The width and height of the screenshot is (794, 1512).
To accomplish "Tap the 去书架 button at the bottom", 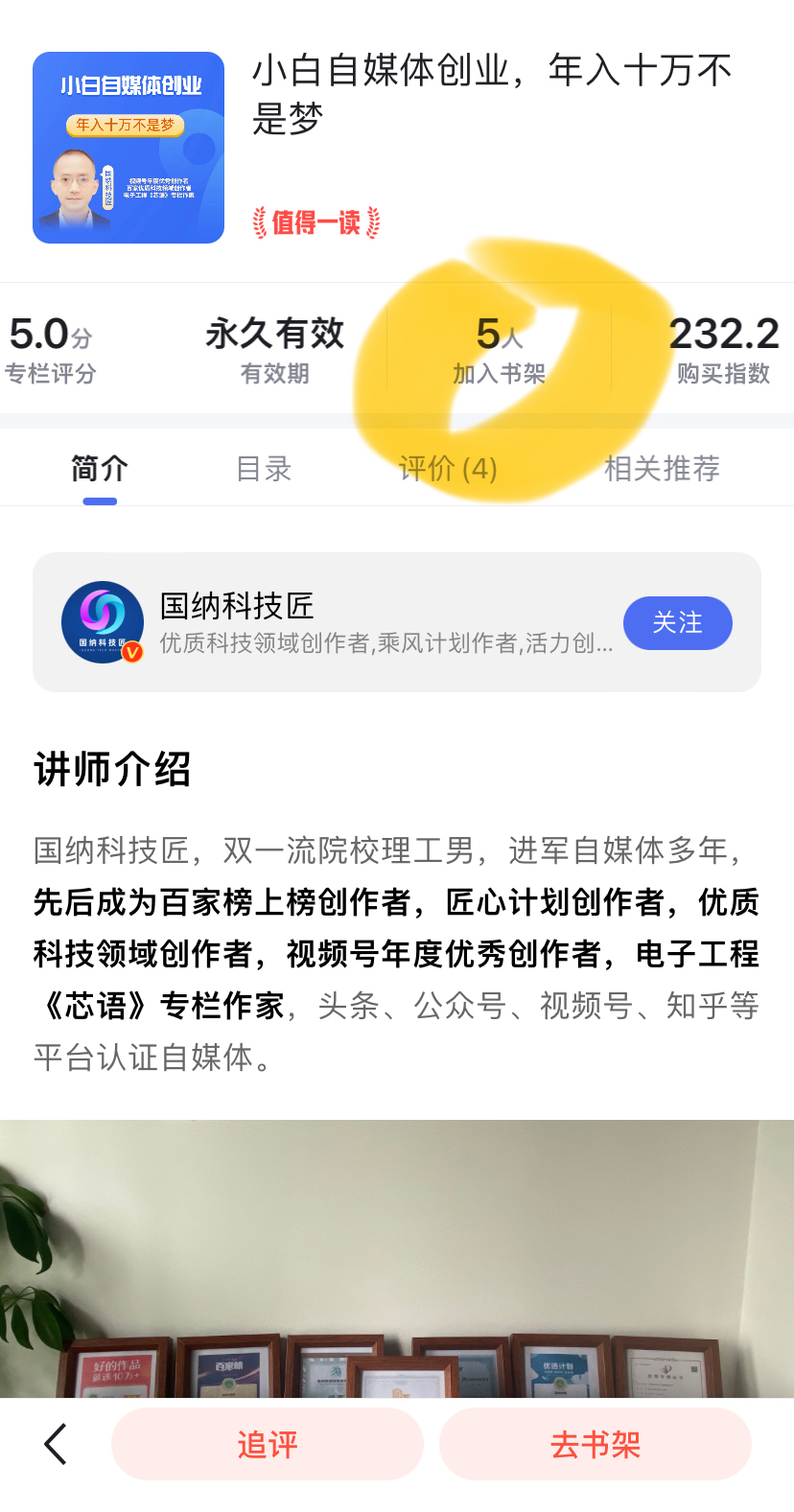I will pos(595,1444).
